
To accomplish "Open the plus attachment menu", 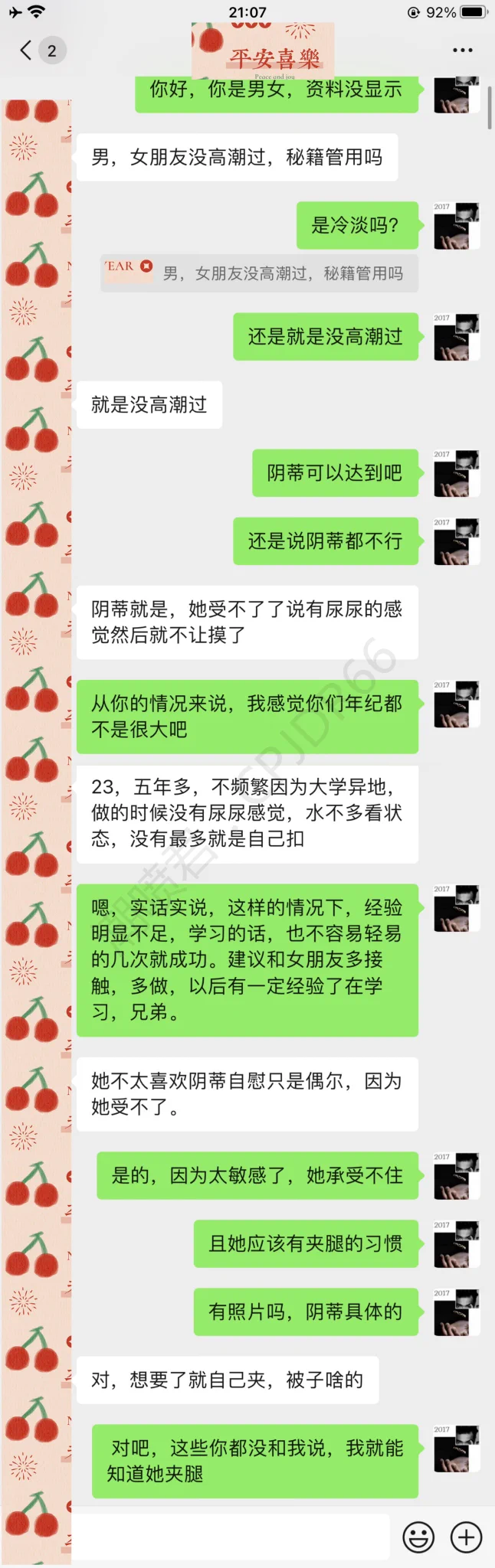I will point(466,1537).
